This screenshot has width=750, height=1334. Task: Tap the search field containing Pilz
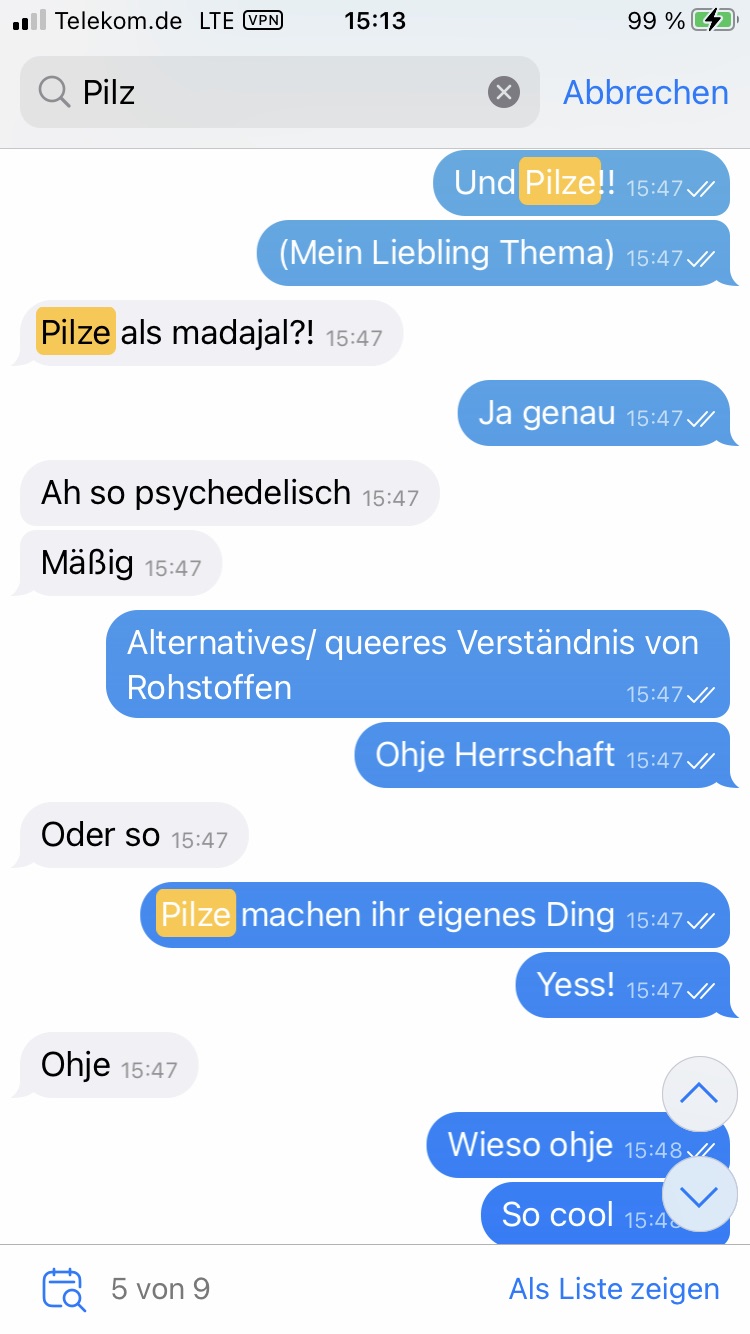point(270,93)
